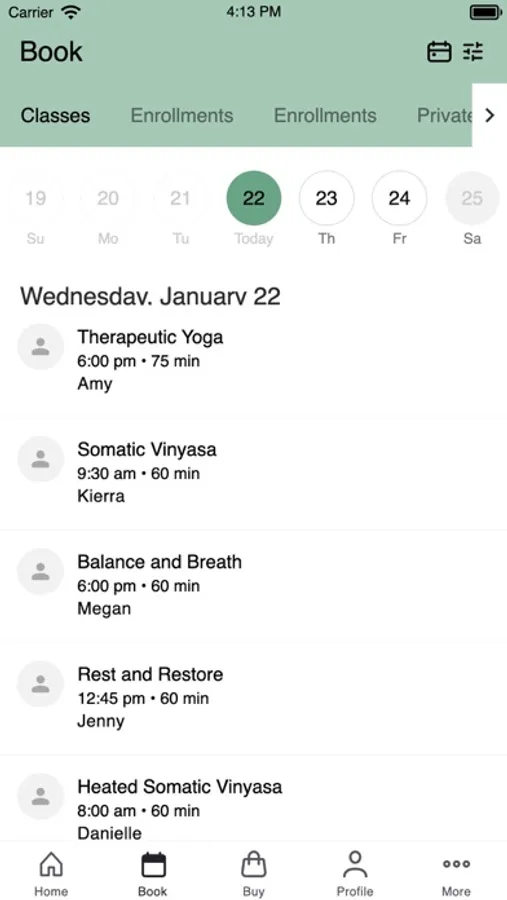Open the Somatic Vinyasa class with Kierra
The height and width of the screenshot is (900, 507).
(253, 473)
